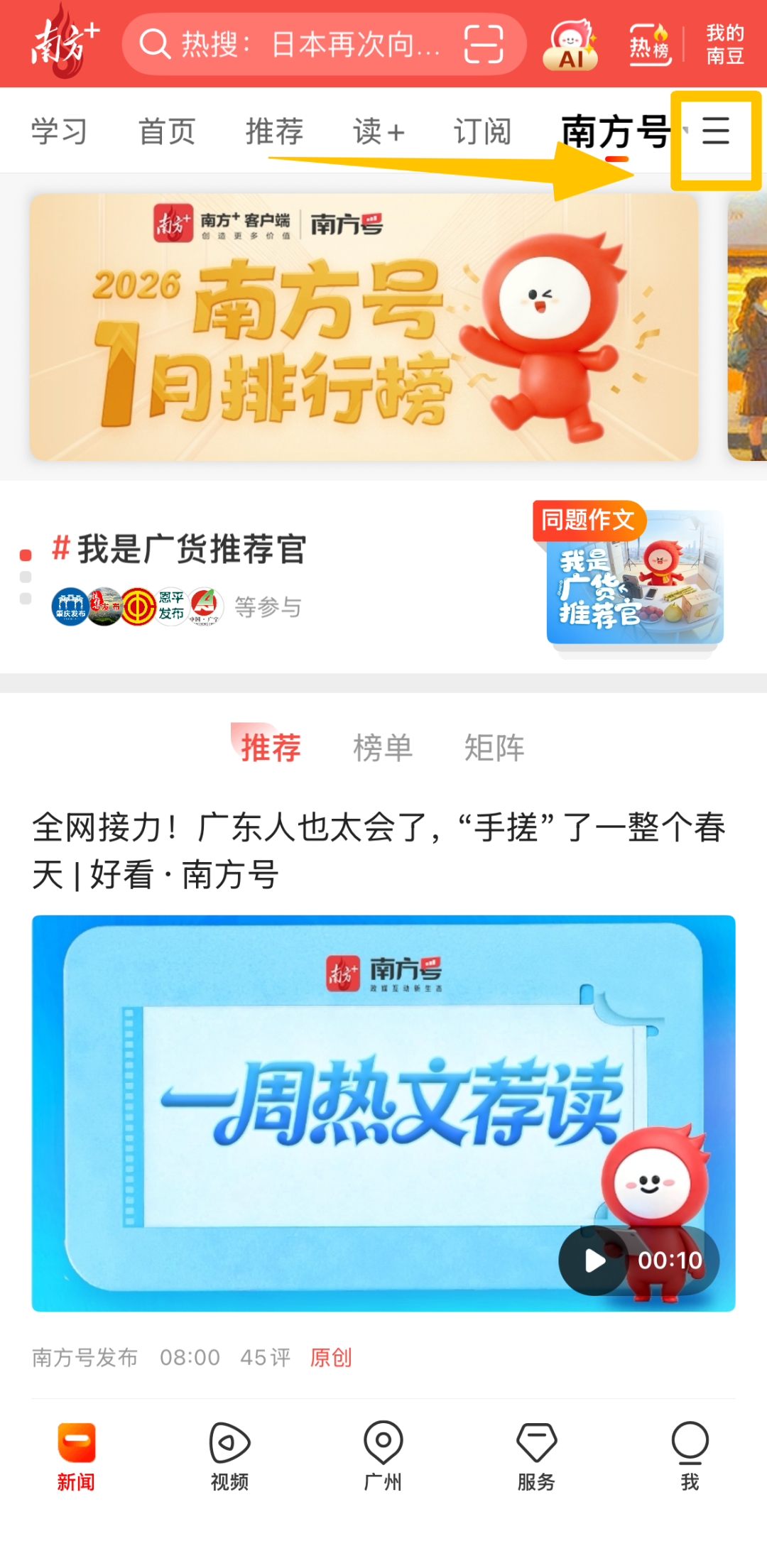Open the 服务 bottom tab

click(x=536, y=1456)
